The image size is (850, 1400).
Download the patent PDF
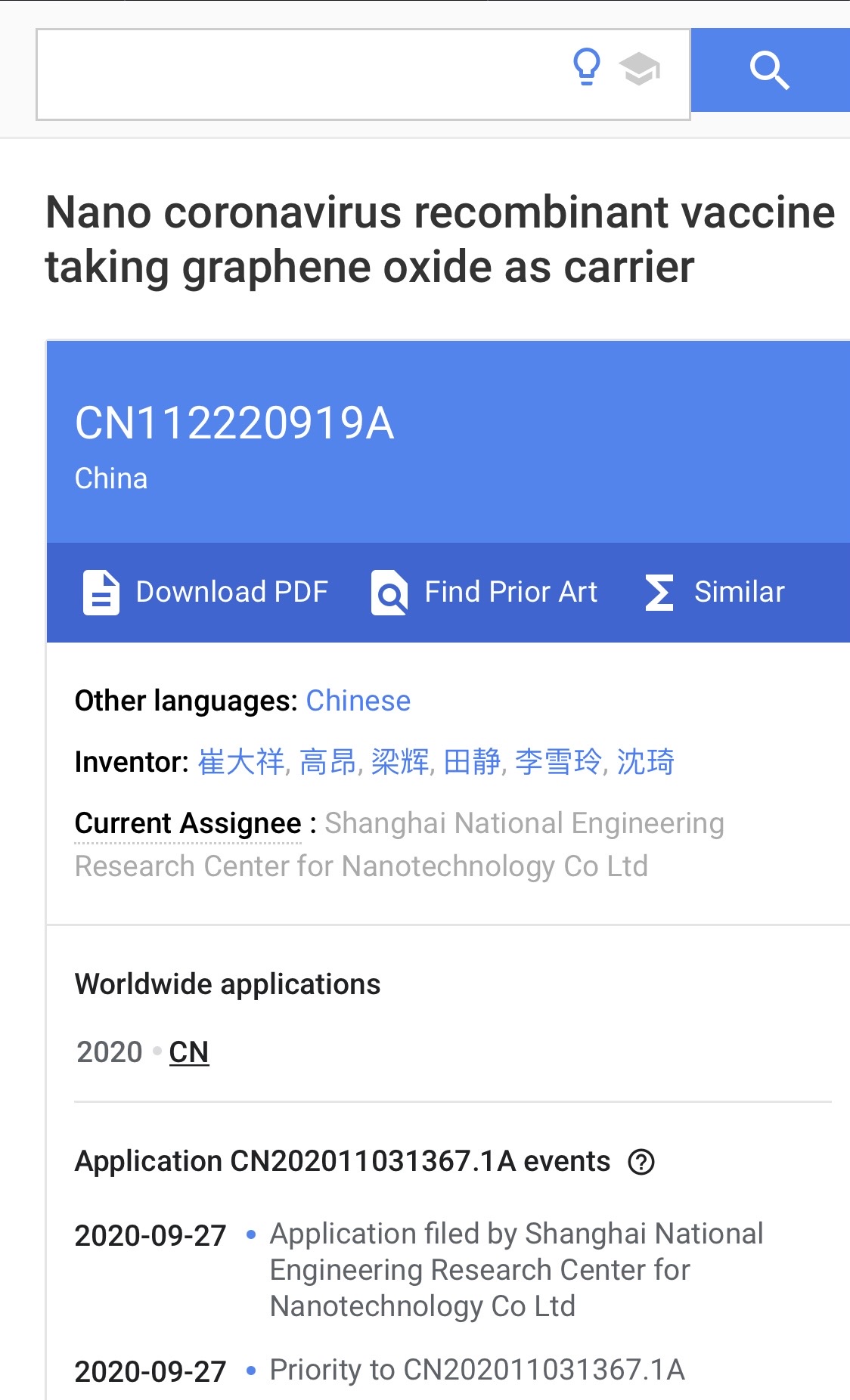coord(206,592)
